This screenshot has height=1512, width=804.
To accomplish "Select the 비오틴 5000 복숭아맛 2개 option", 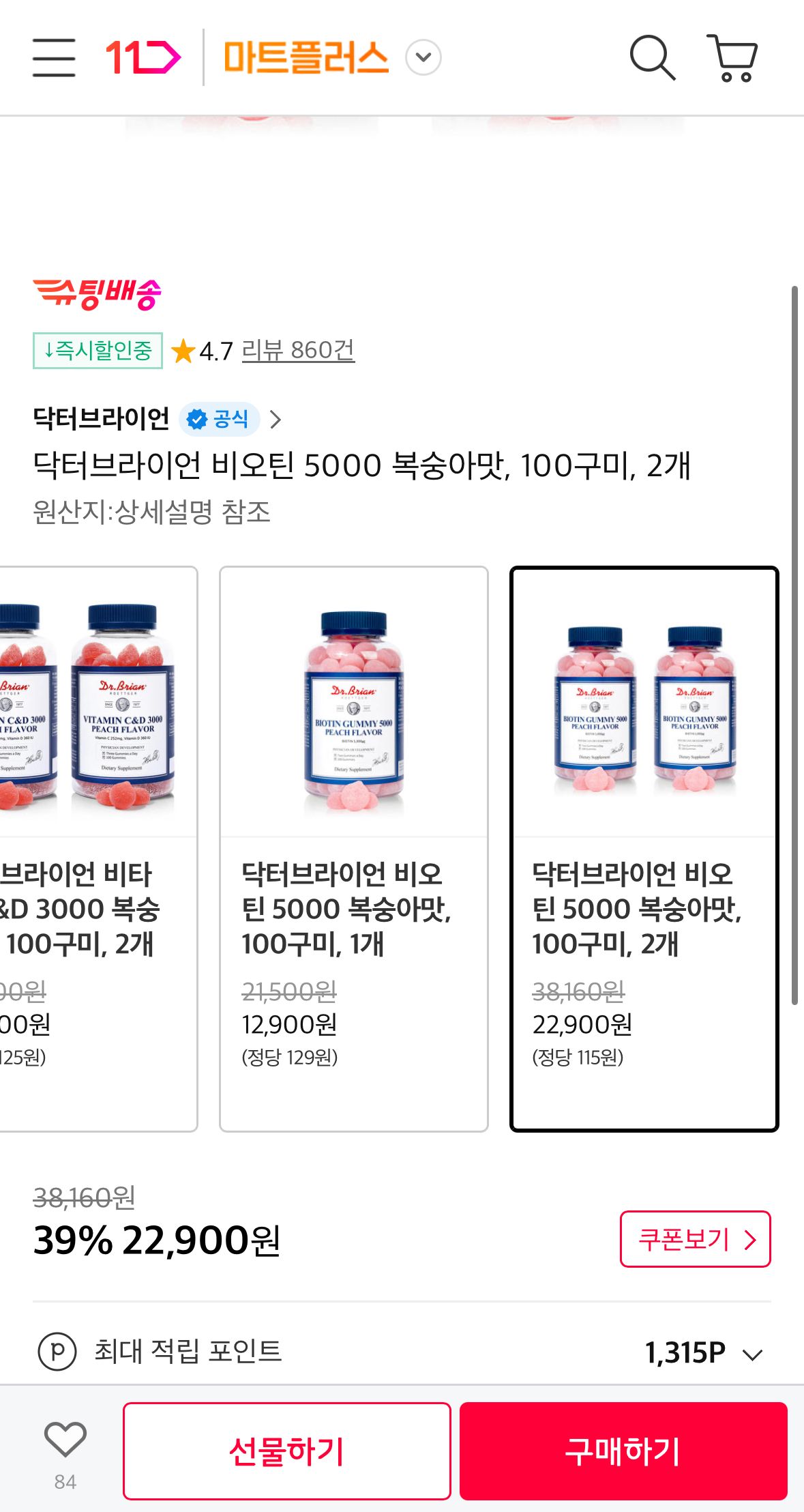I will tap(644, 848).
